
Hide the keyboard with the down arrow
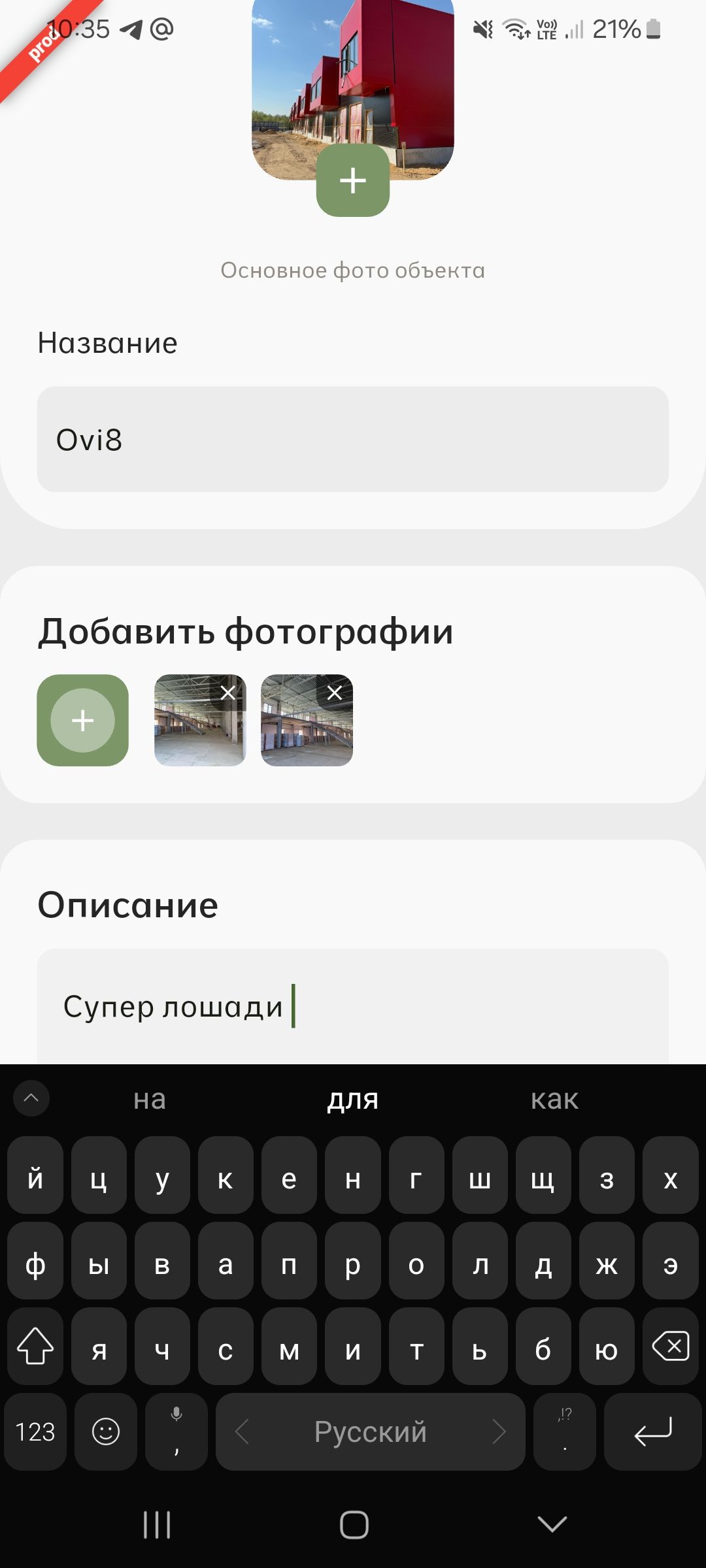(x=552, y=1525)
